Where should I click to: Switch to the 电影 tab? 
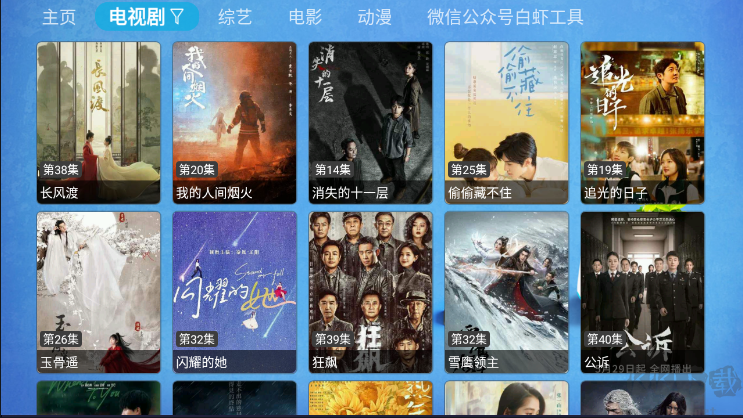(x=305, y=16)
